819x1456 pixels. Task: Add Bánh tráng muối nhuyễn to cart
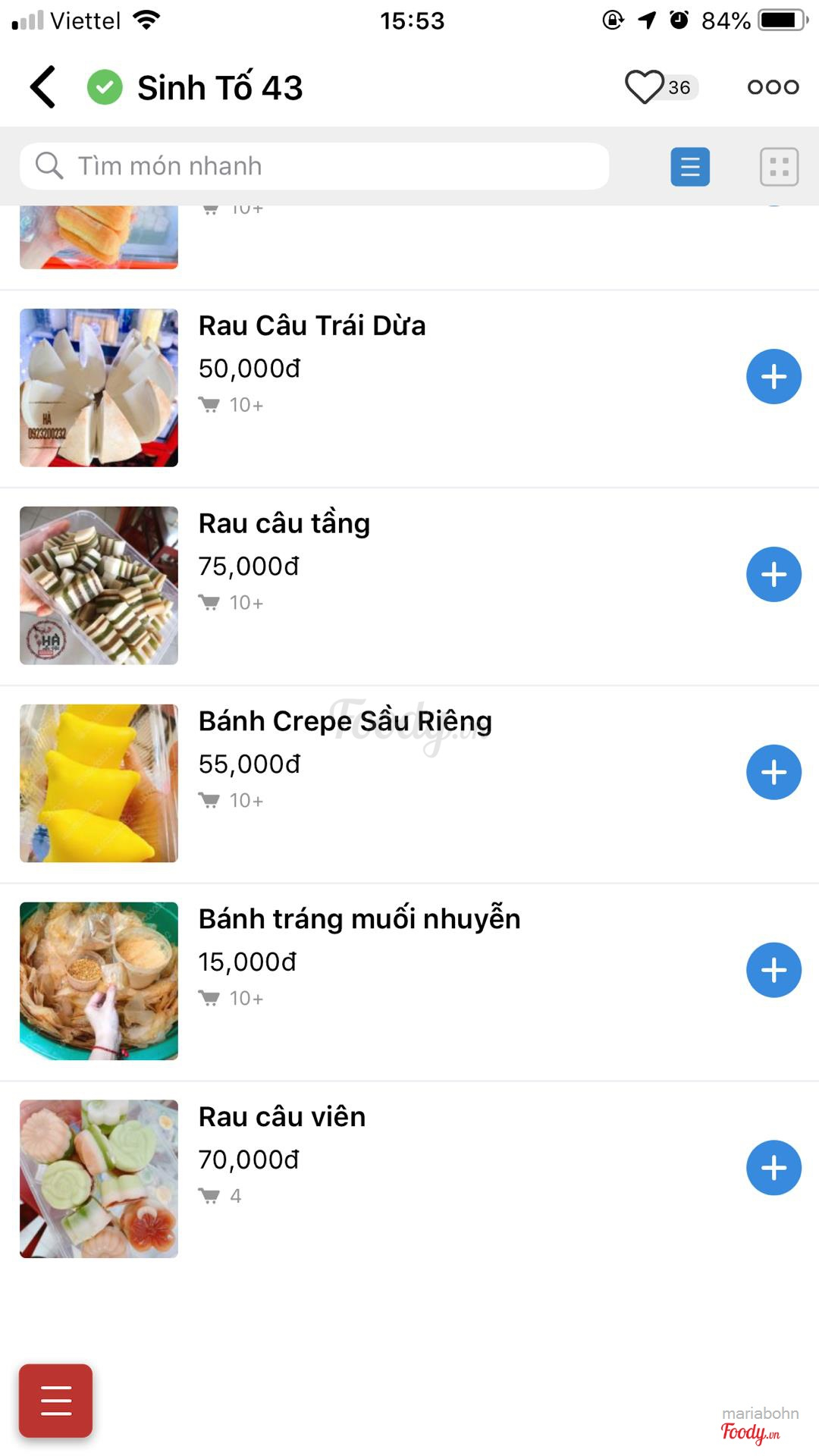773,970
